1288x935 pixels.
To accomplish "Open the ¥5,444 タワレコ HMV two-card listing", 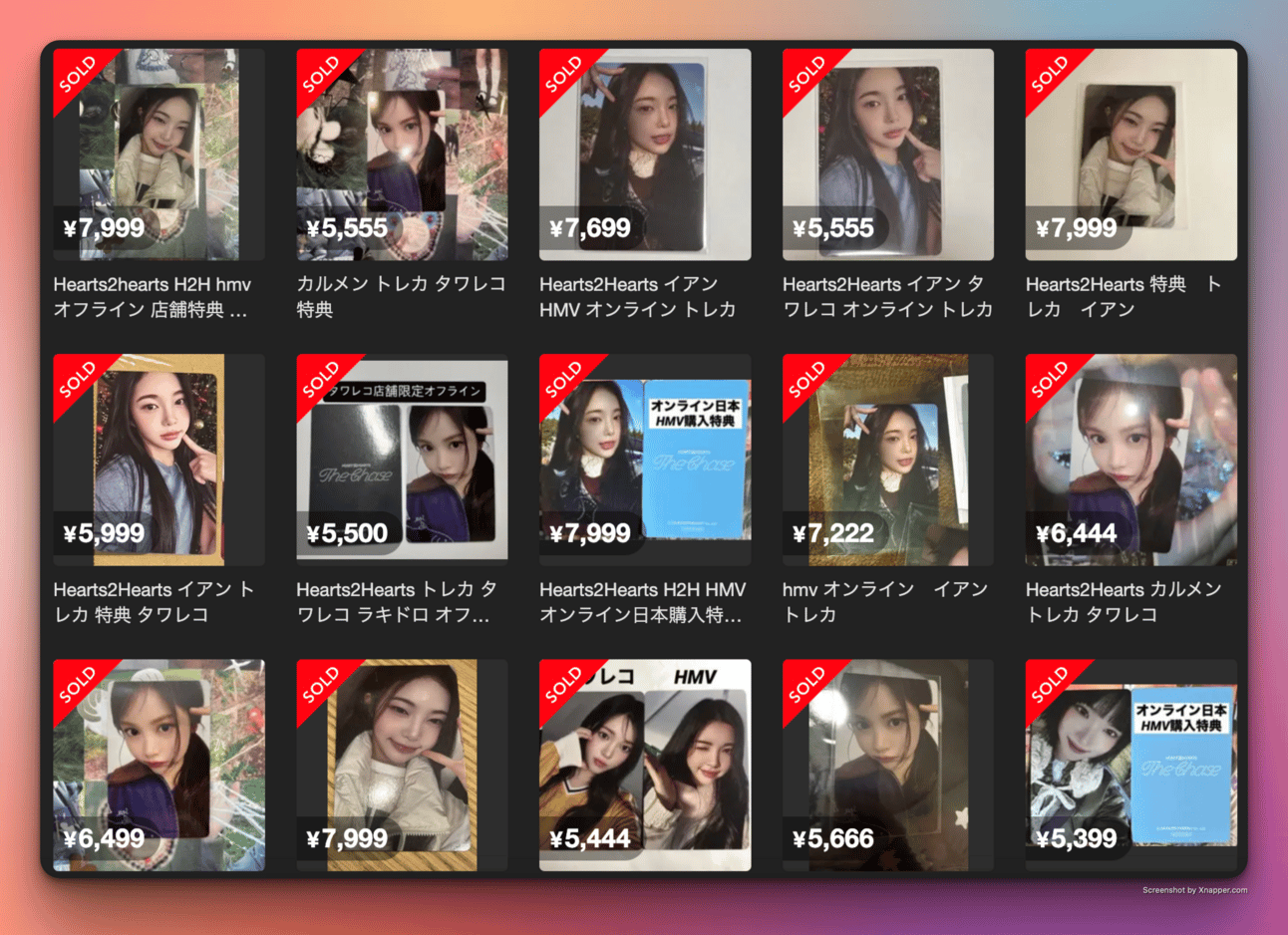I will (645, 765).
